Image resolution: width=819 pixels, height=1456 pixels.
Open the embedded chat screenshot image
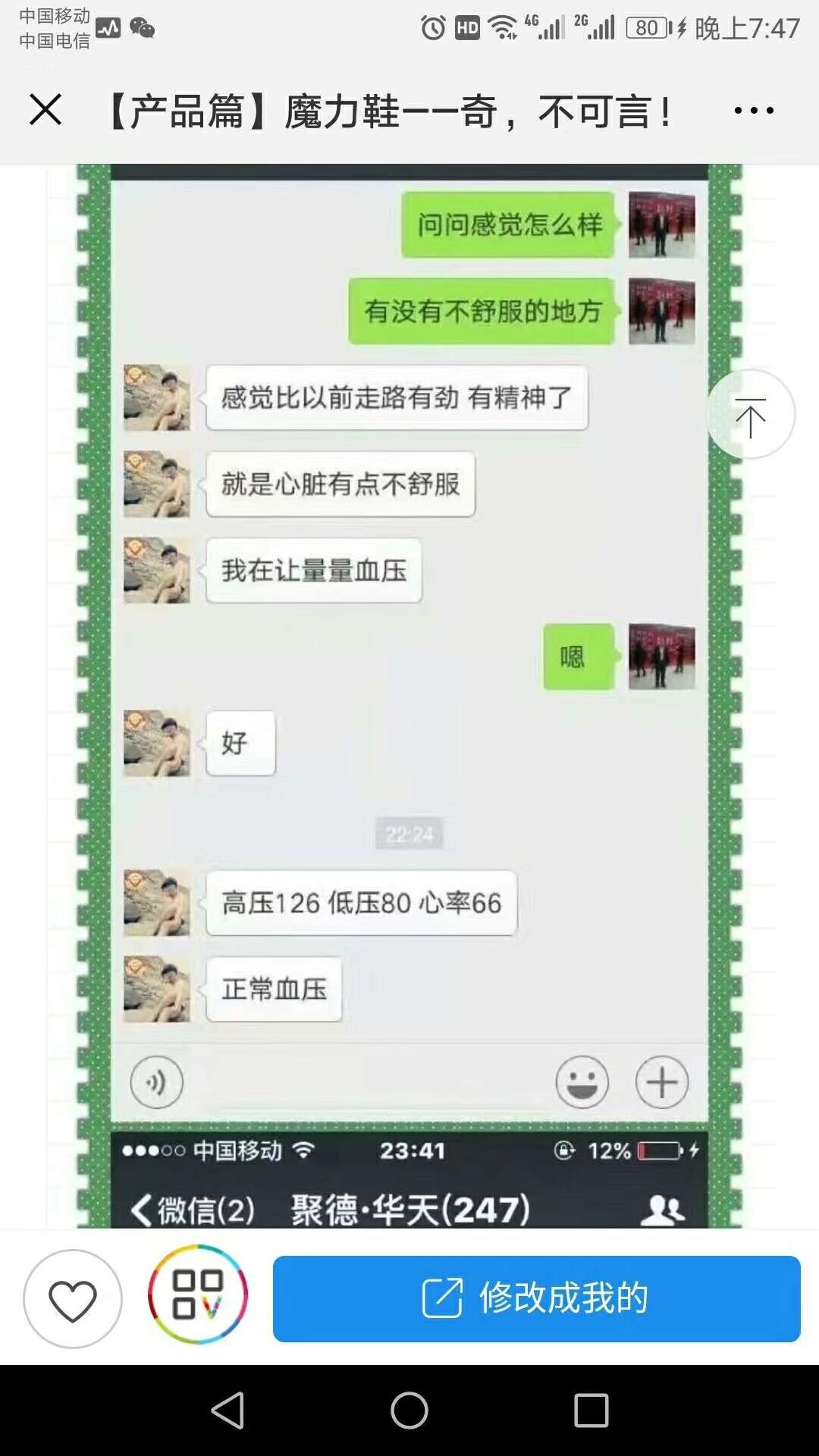point(409,682)
